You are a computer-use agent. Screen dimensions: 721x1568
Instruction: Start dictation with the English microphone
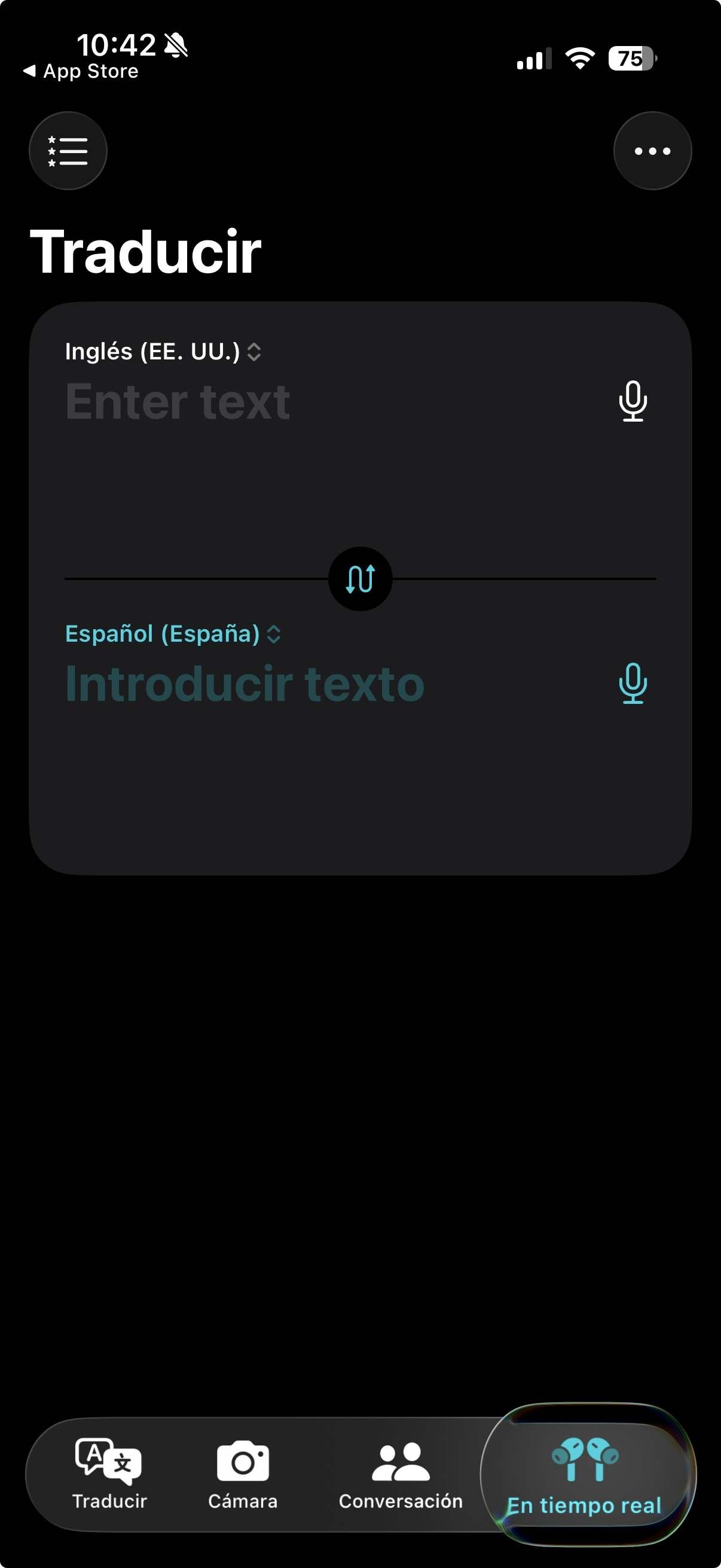(632, 401)
